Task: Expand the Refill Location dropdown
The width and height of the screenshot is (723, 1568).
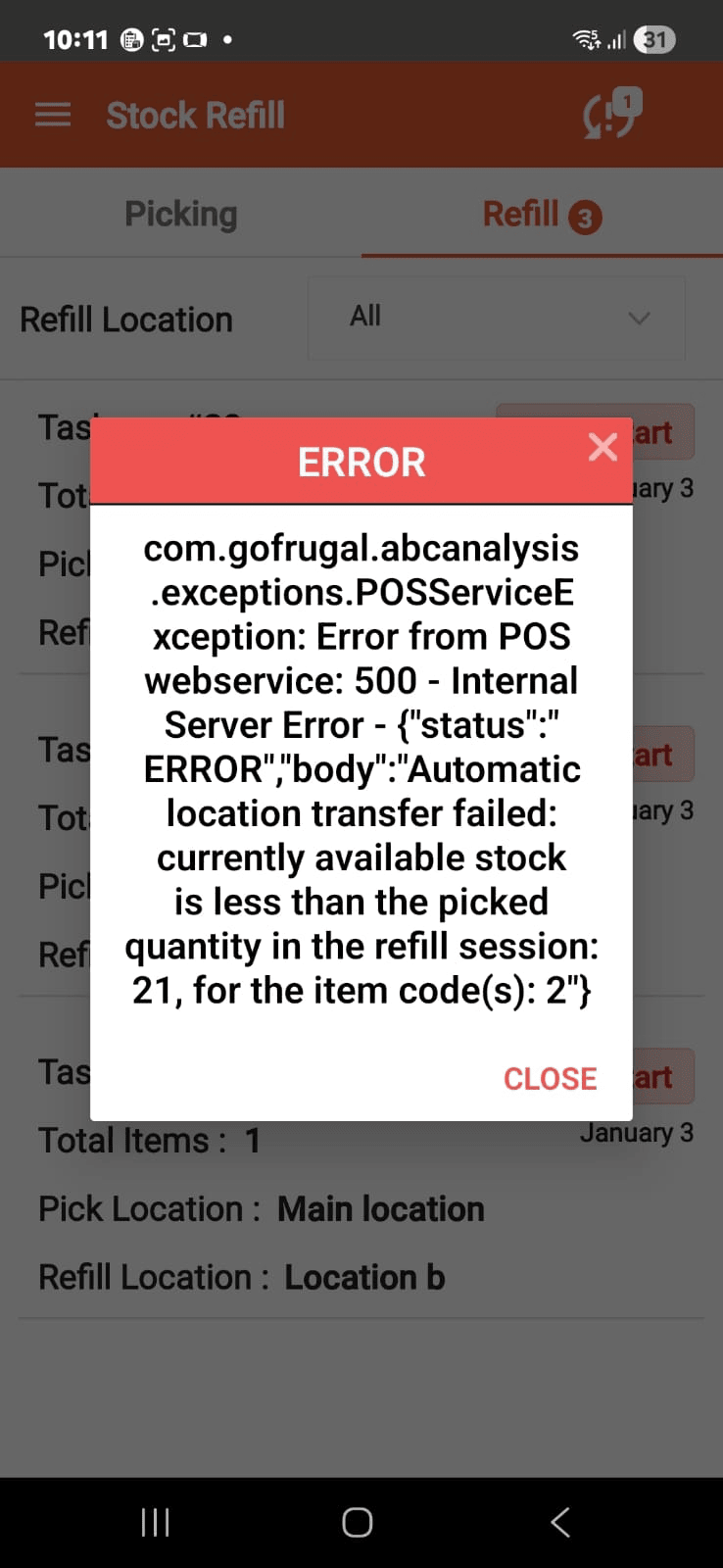Action: point(496,318)
